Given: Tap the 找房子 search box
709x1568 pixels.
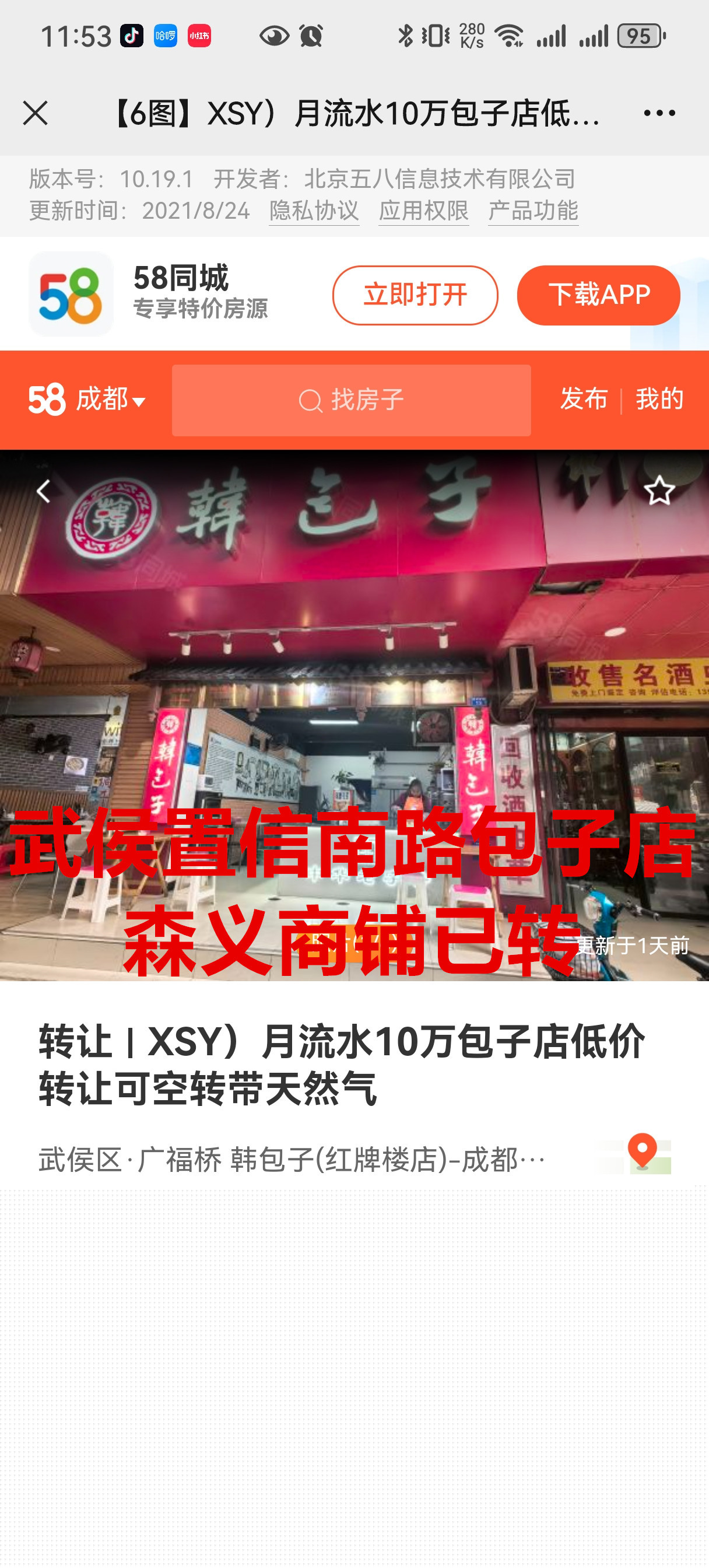Looking at the screenshot, I should coord(351,400).
